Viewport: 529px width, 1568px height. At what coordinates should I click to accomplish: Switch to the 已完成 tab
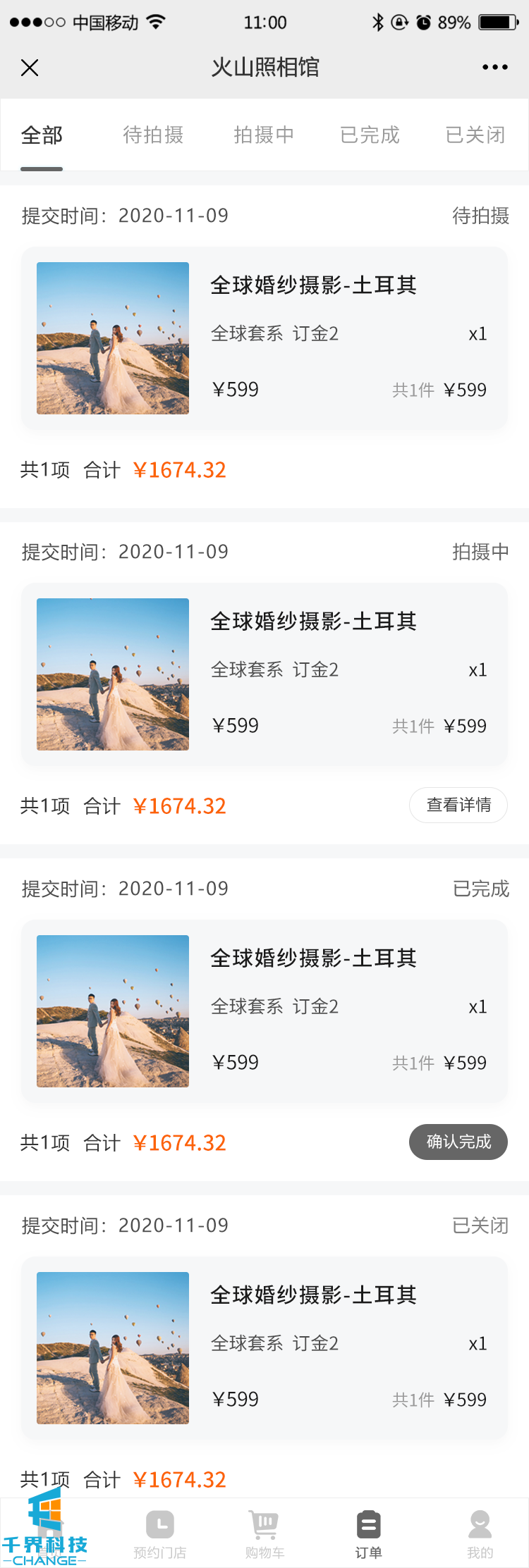[x=370, y=135]
